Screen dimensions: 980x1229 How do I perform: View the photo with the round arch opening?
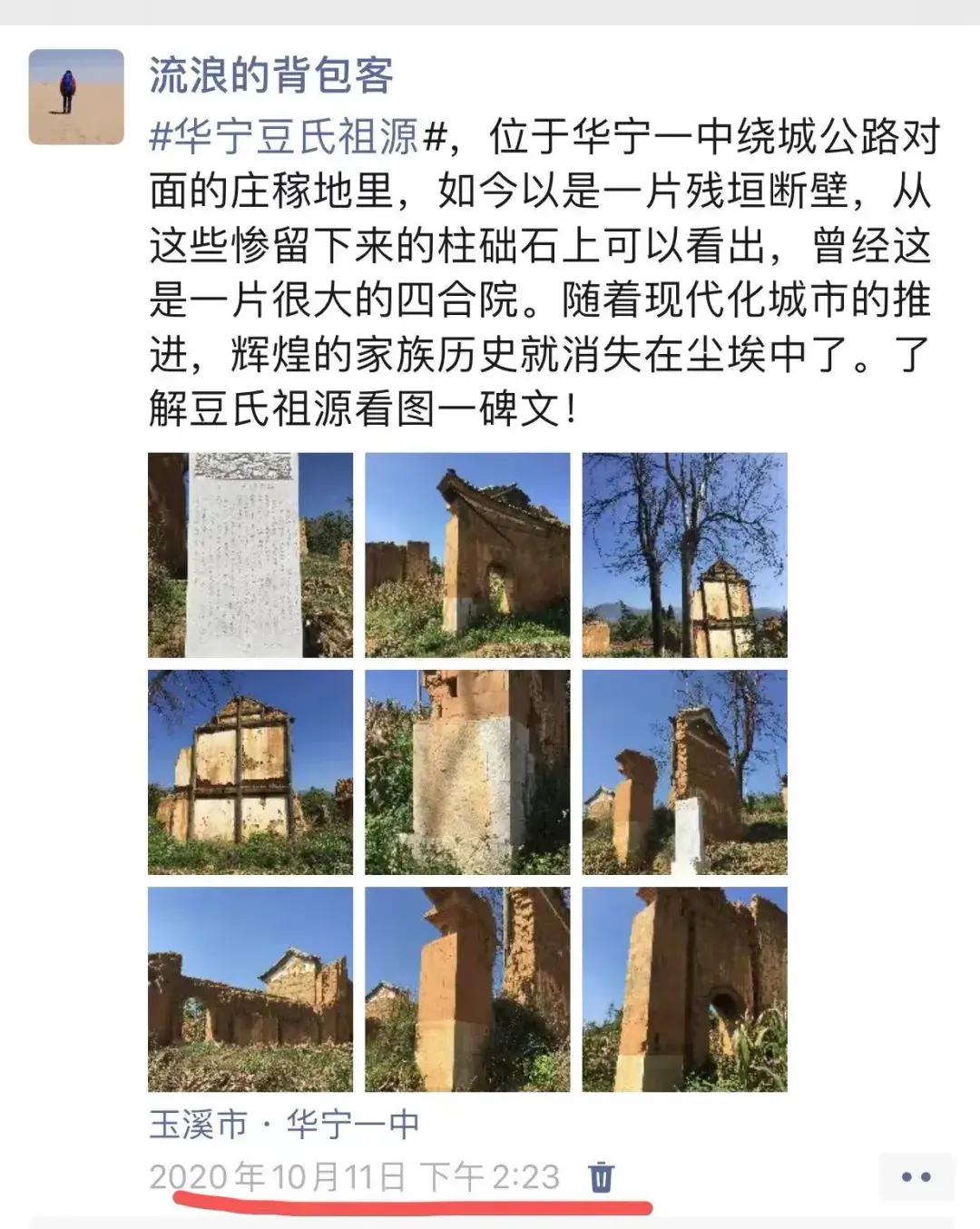[x=684, y=989]
